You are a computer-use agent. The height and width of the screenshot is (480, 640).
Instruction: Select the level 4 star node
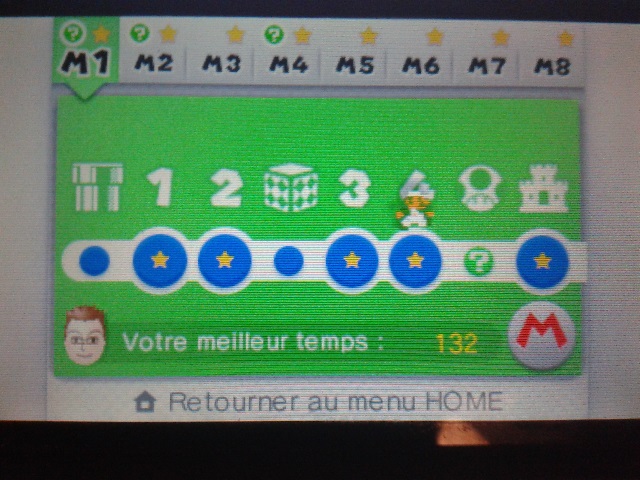click(x=415, y=261)
